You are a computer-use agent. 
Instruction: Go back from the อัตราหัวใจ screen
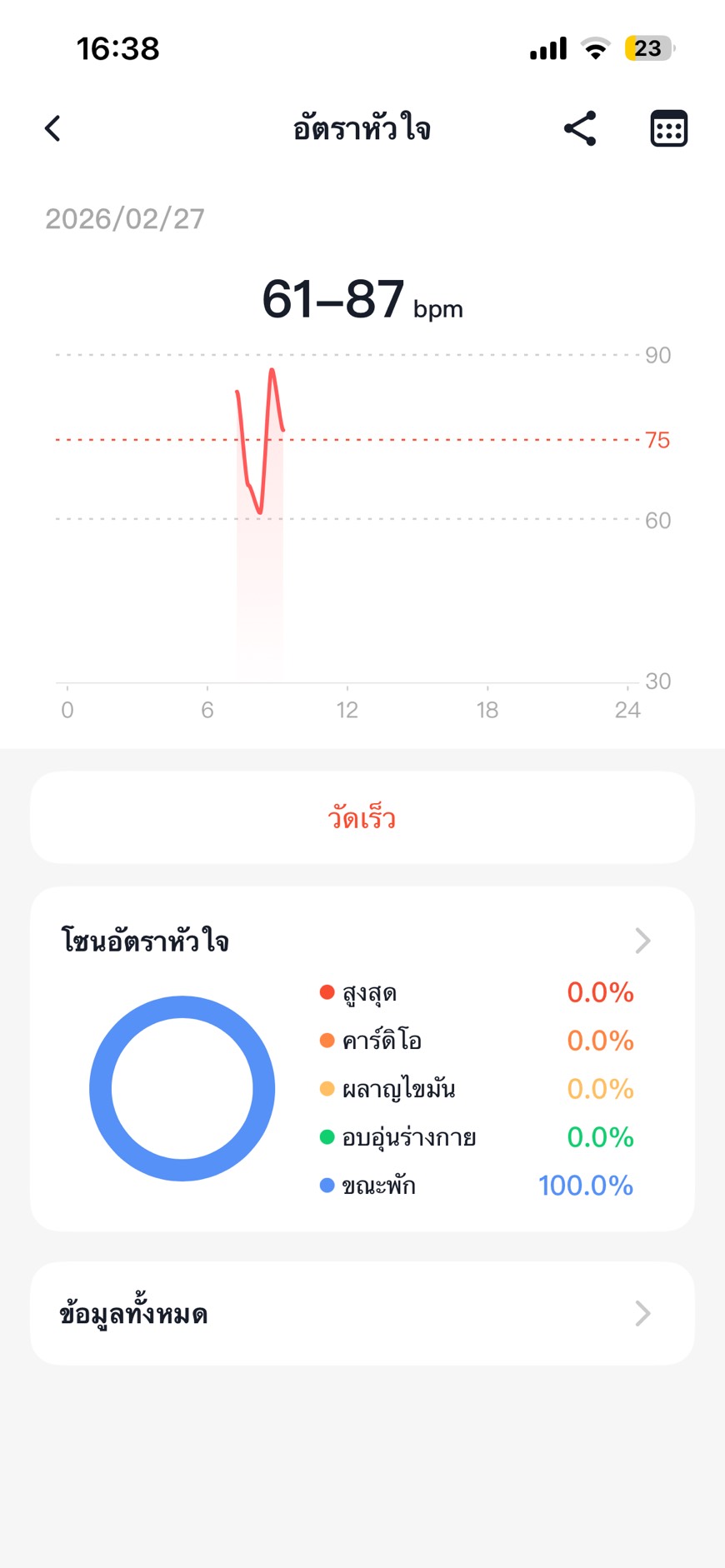(x=52, y=129)
